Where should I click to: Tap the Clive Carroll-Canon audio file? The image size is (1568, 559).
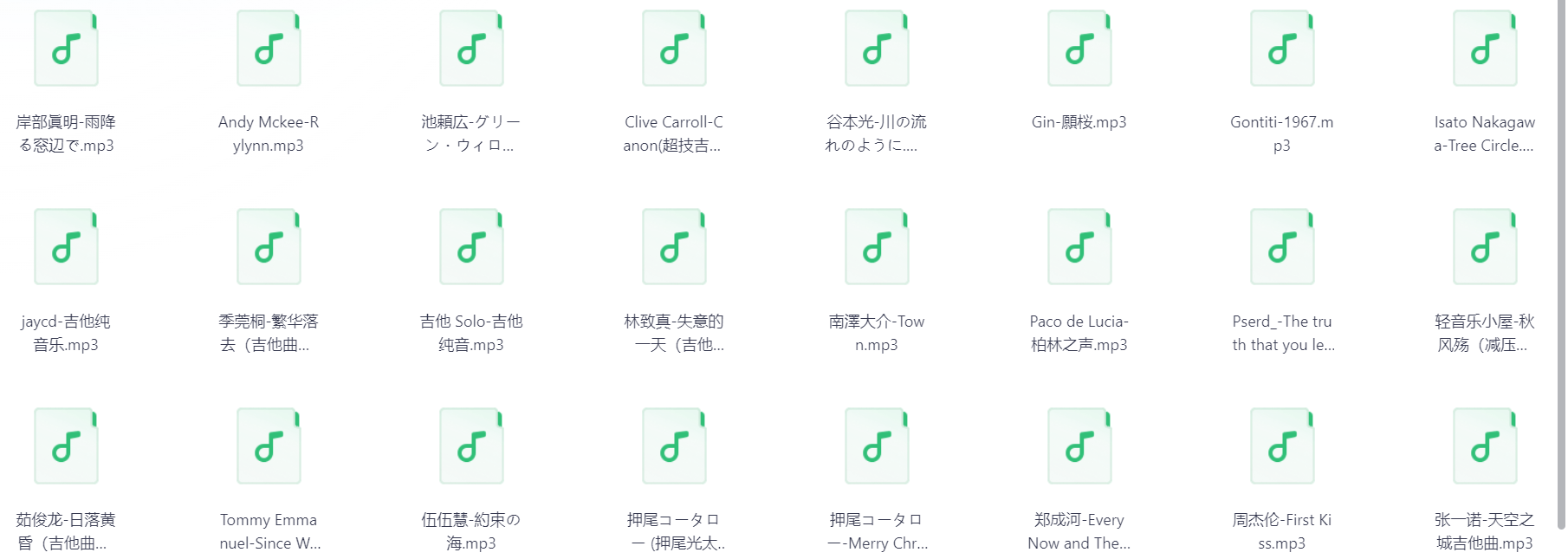[674, 49]
